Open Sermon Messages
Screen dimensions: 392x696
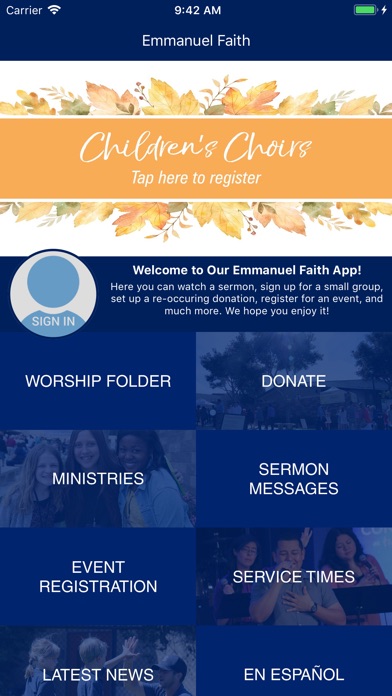(294, 478)
